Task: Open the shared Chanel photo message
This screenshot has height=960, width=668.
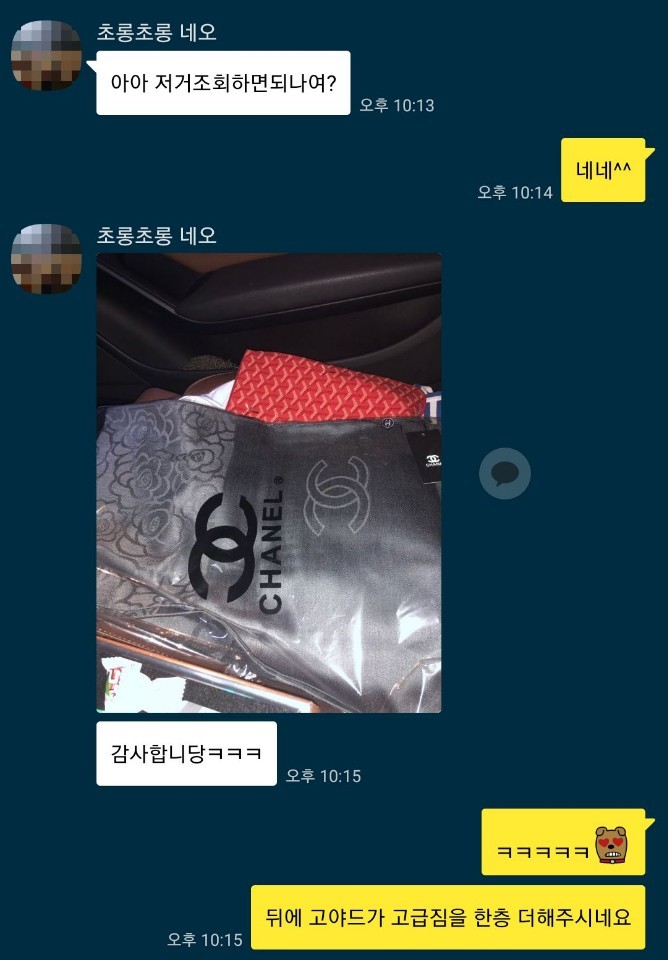Action: pyautogui.click(x=269, y=482)
